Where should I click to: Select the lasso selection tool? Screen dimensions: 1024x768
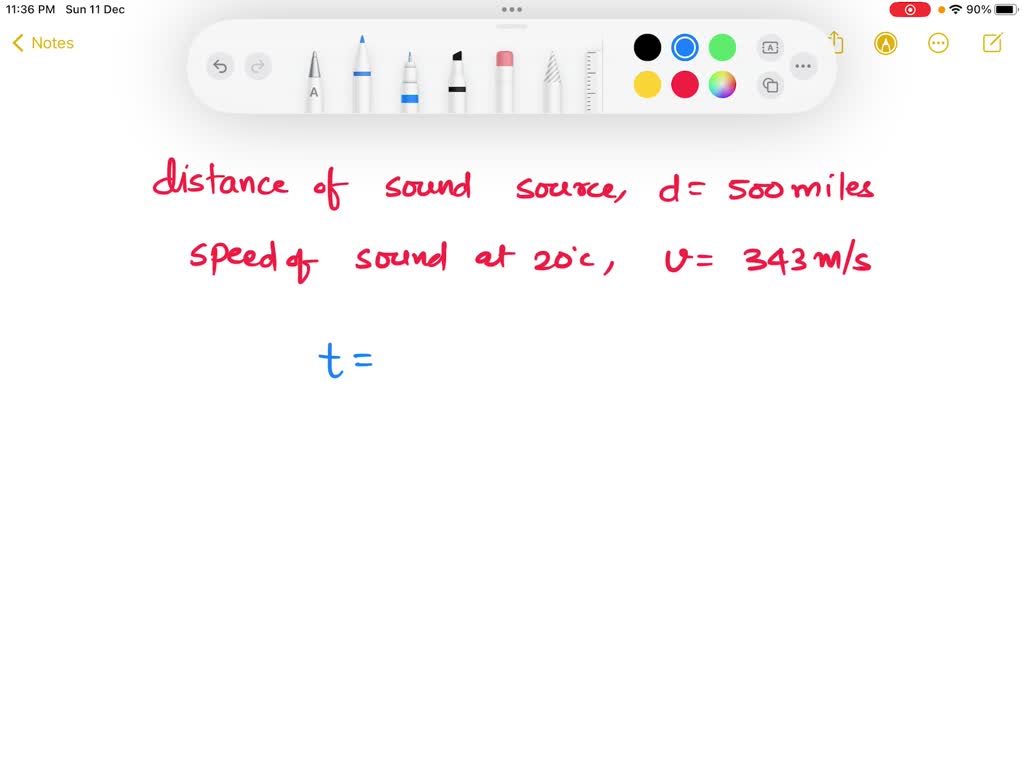coord(552,82)
